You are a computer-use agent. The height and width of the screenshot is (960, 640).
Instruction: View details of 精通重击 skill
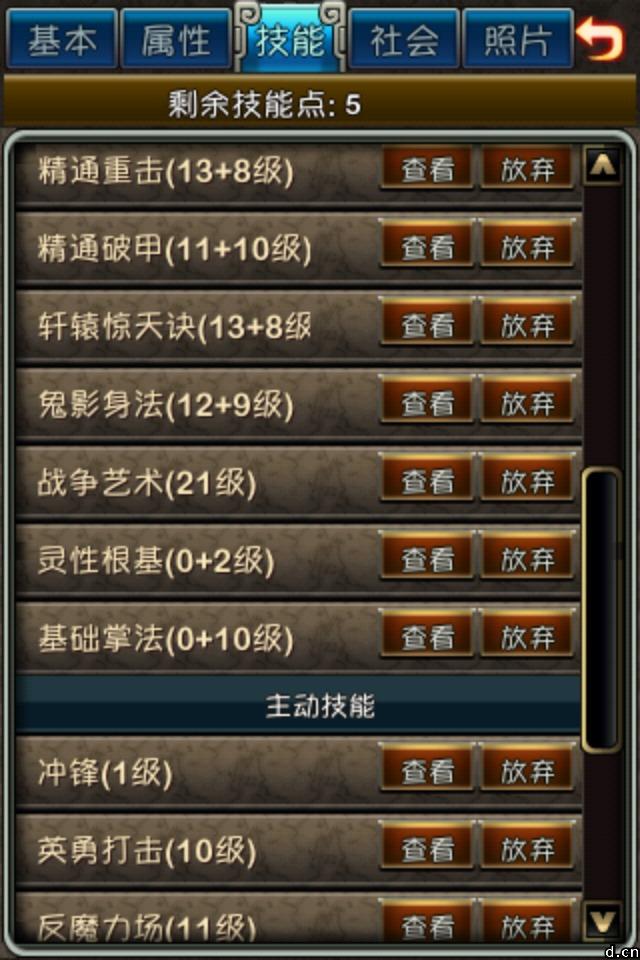tap(427, 169)
